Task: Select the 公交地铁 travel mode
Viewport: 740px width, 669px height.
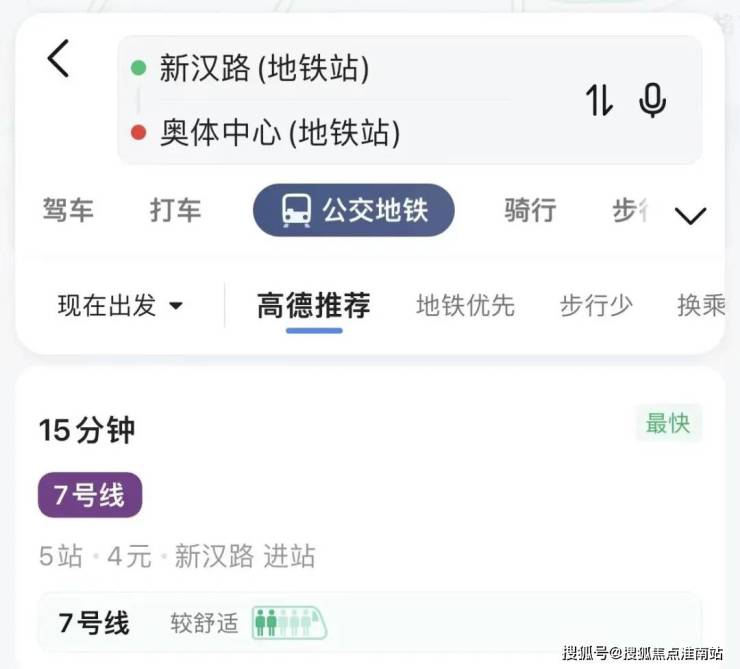Action: click(x=354, y=211)
